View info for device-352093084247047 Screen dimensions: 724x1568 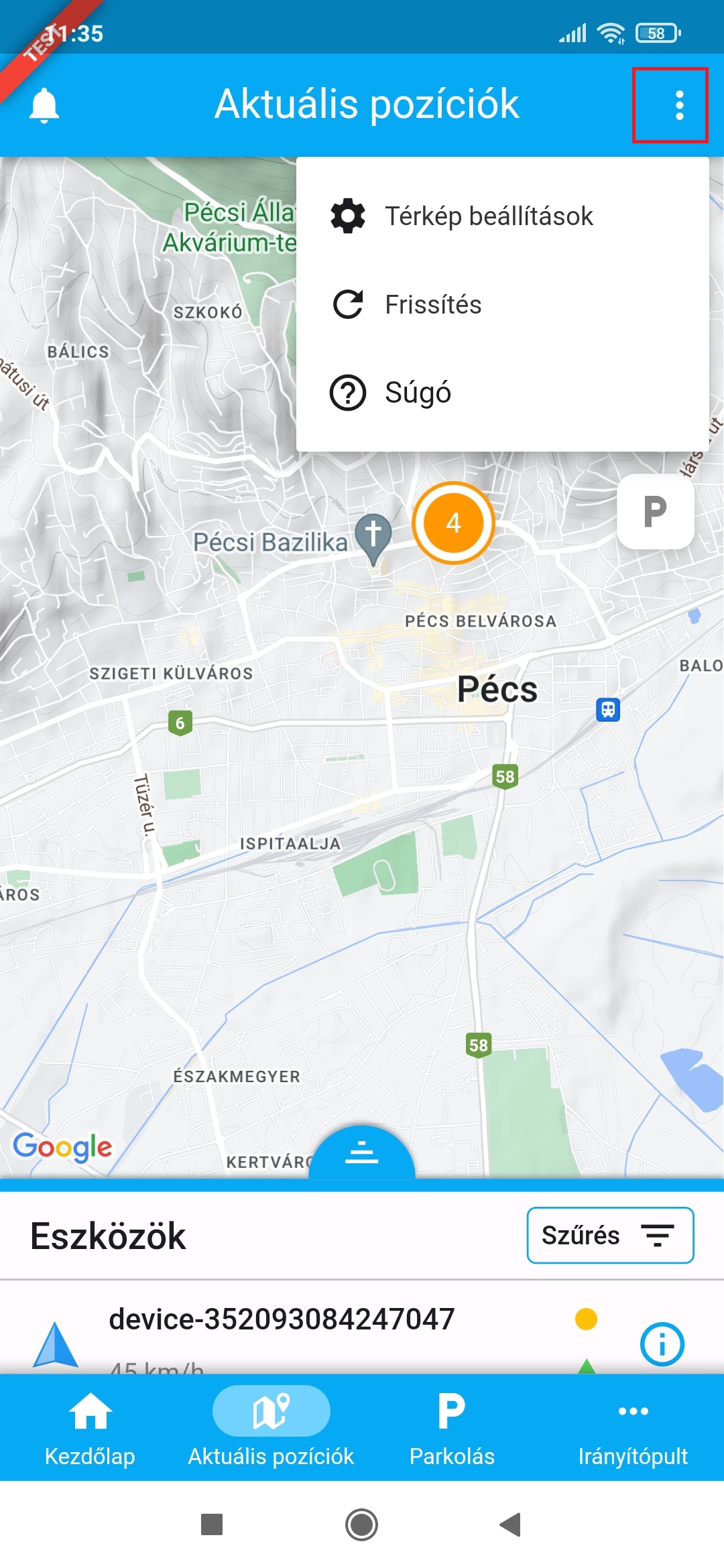[662, 1344]
